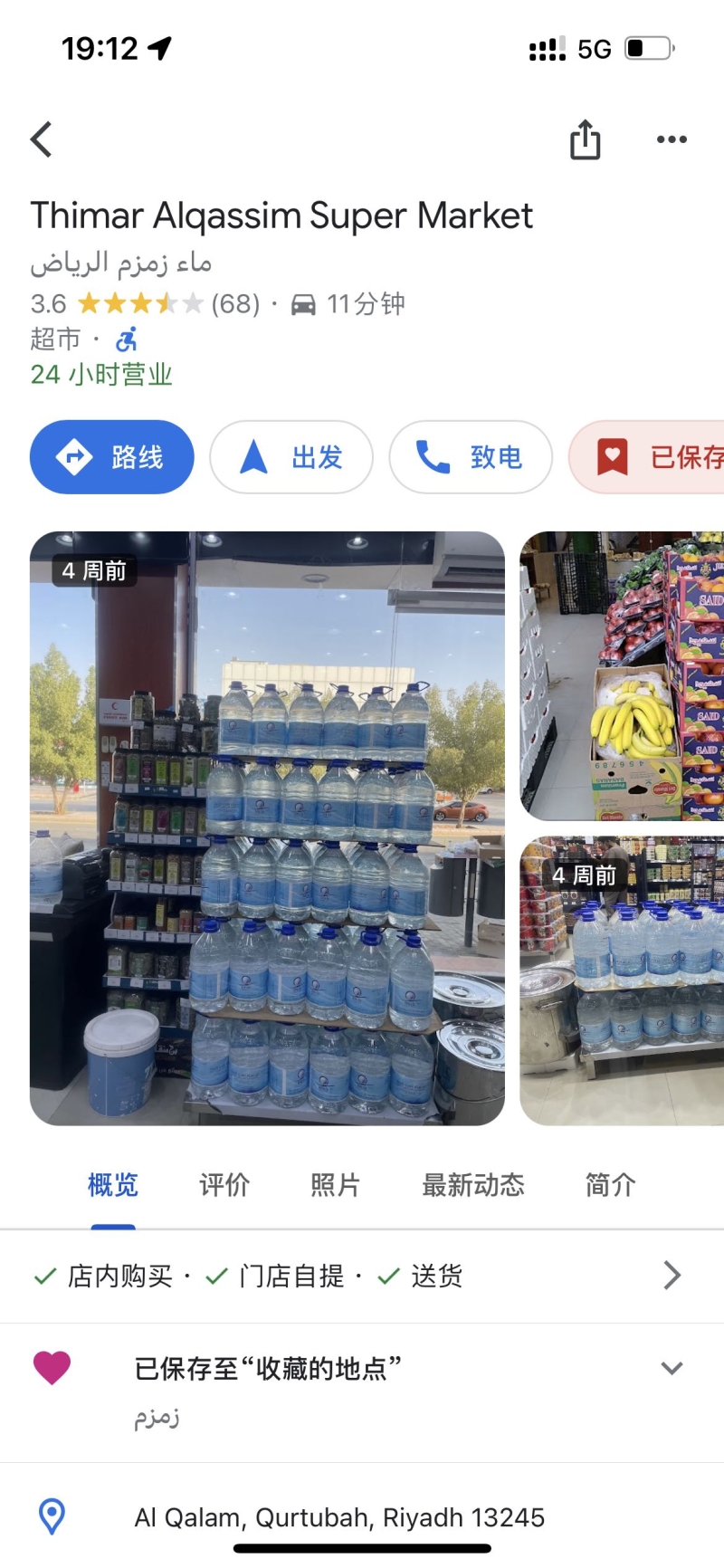Open the three-dot overflow menu

coord(672,139)
